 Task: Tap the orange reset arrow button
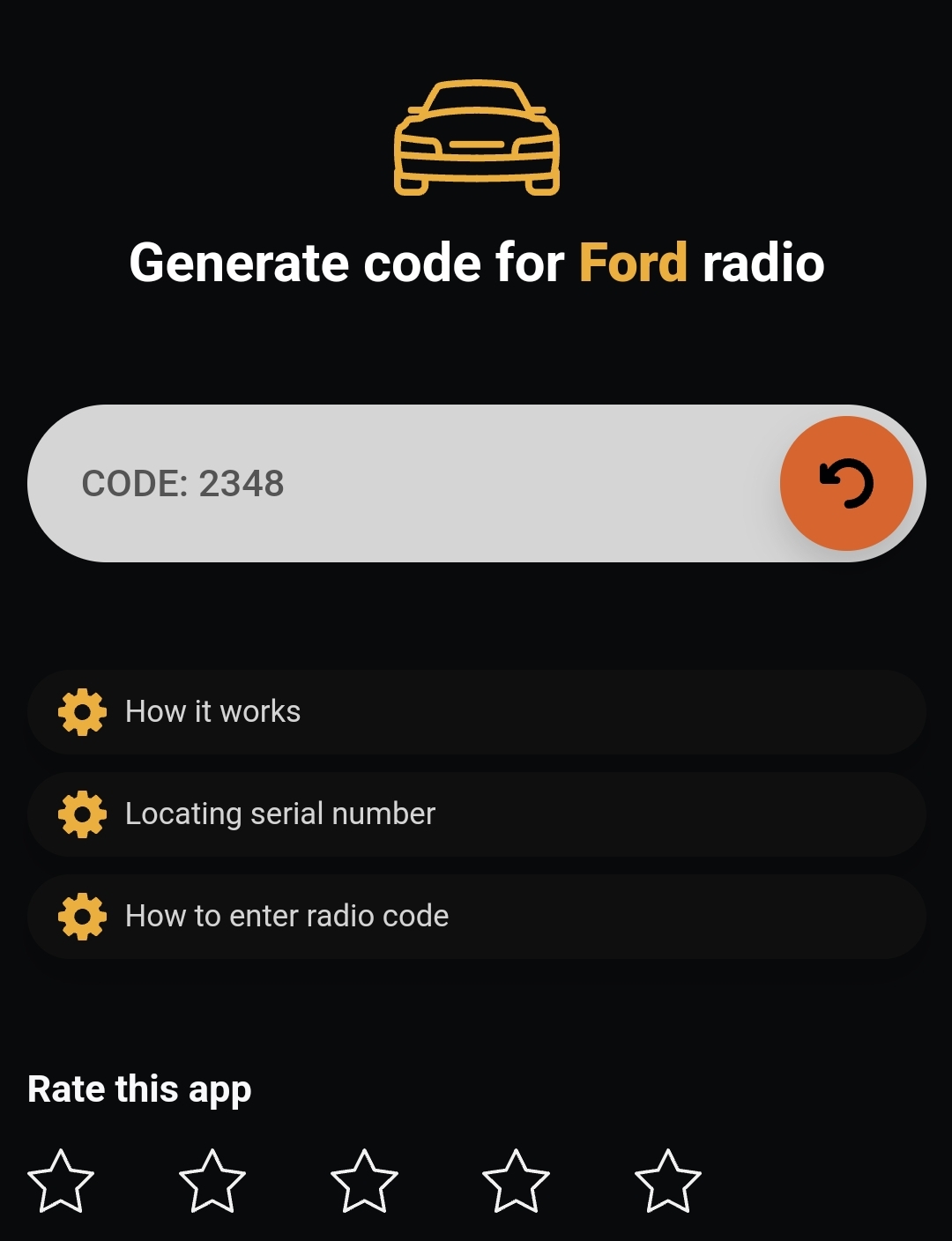[845, 483]
